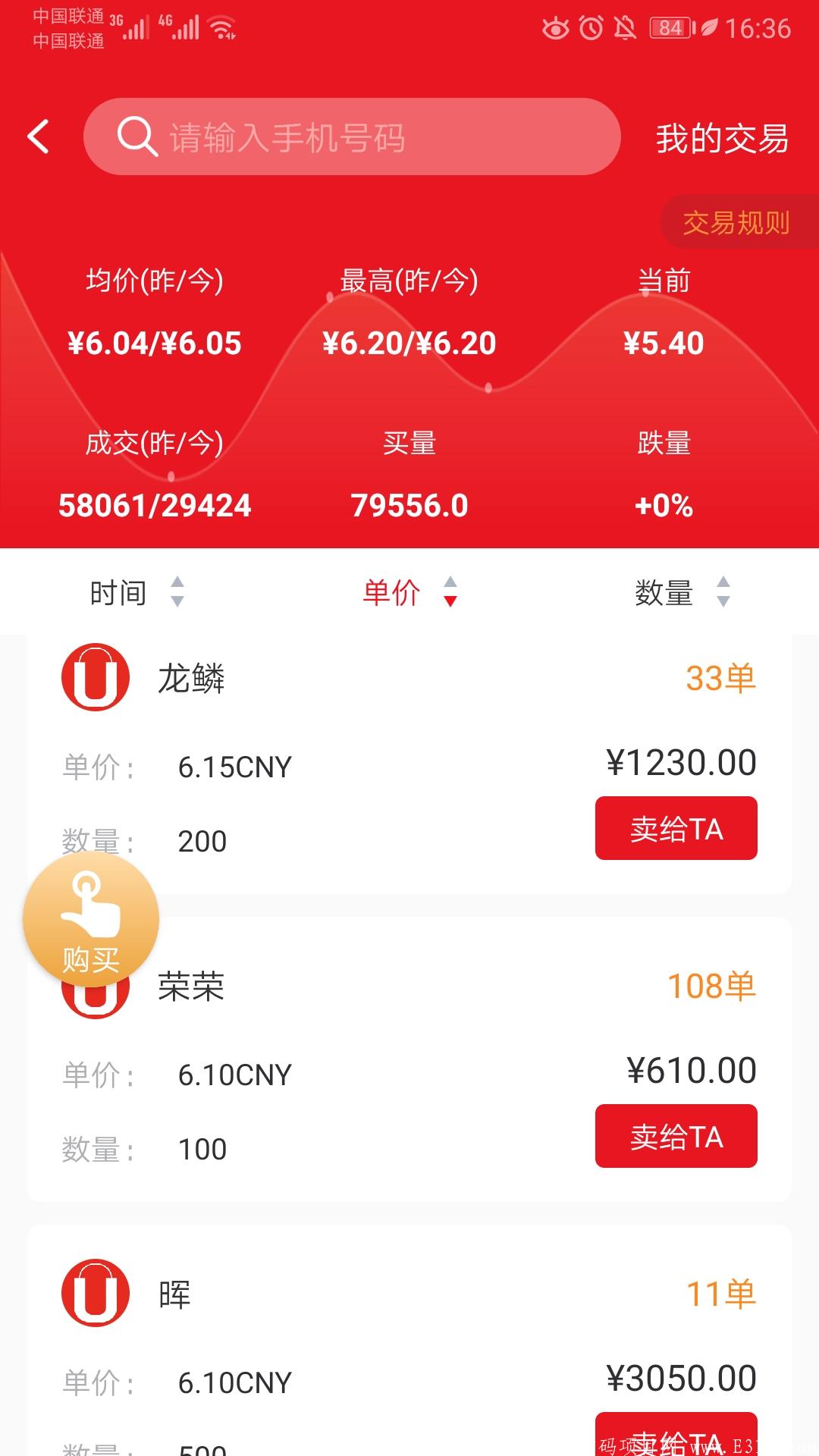Go back using the back arrow

(39, 137)
